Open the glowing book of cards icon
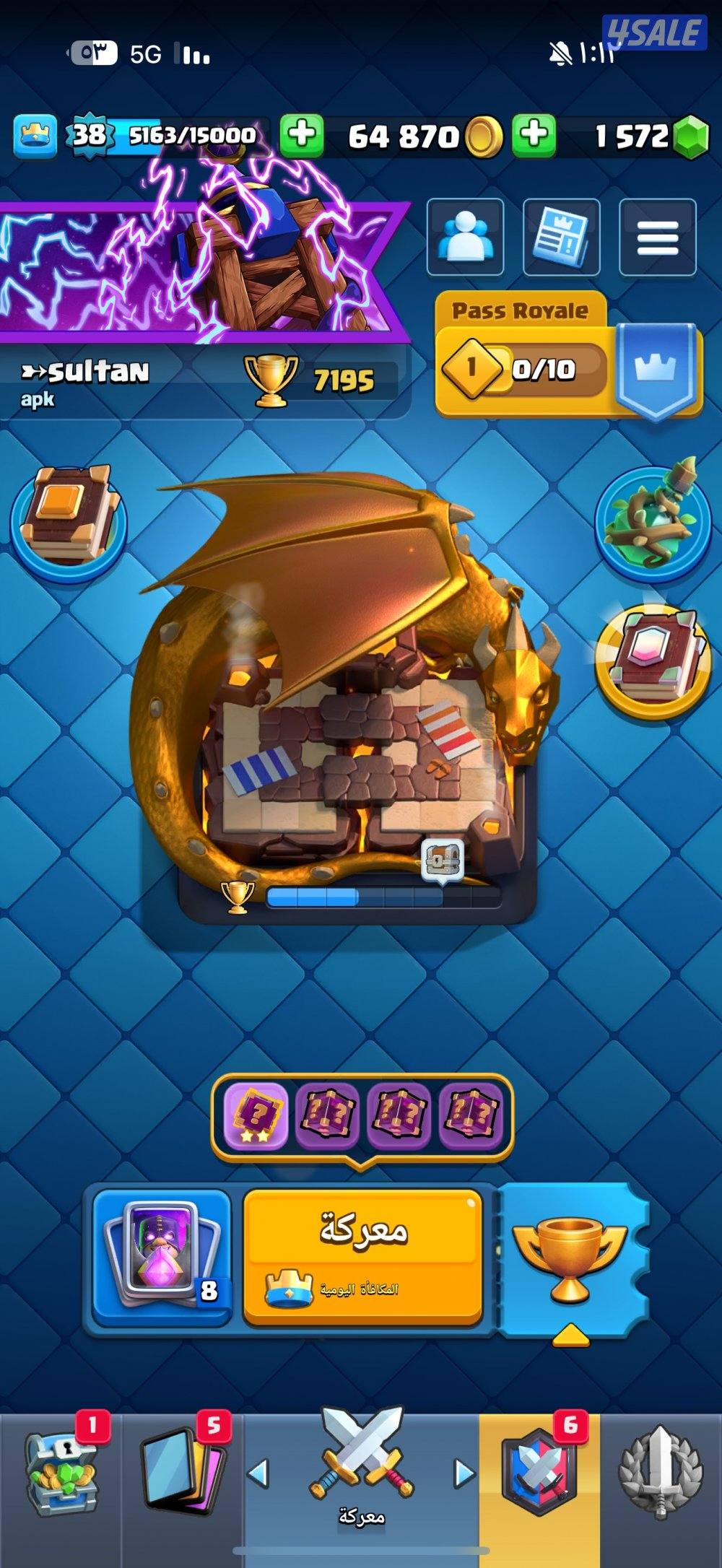The image size is (722, 1568). (x=652, y=662)
